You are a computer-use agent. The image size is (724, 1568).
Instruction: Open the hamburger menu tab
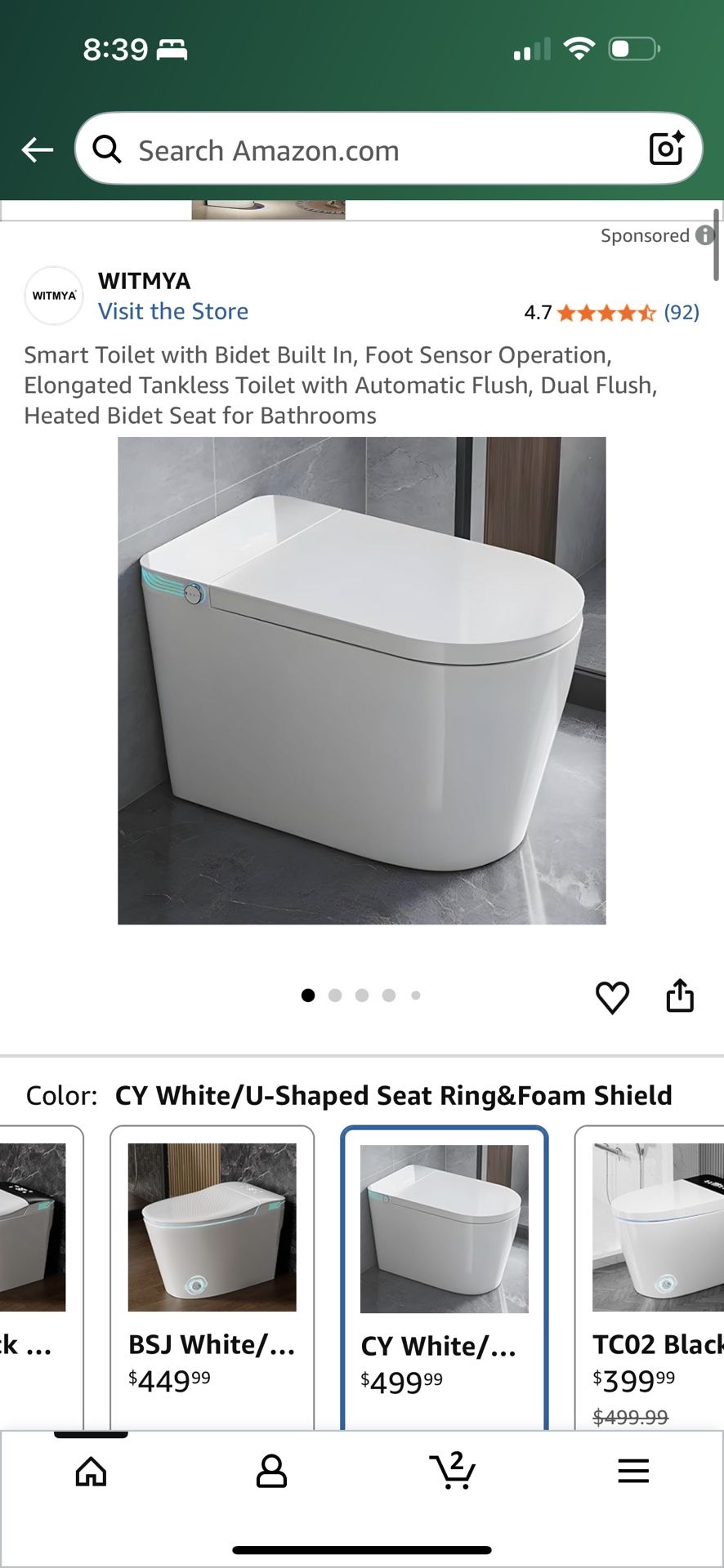(x=633, y=1472)
